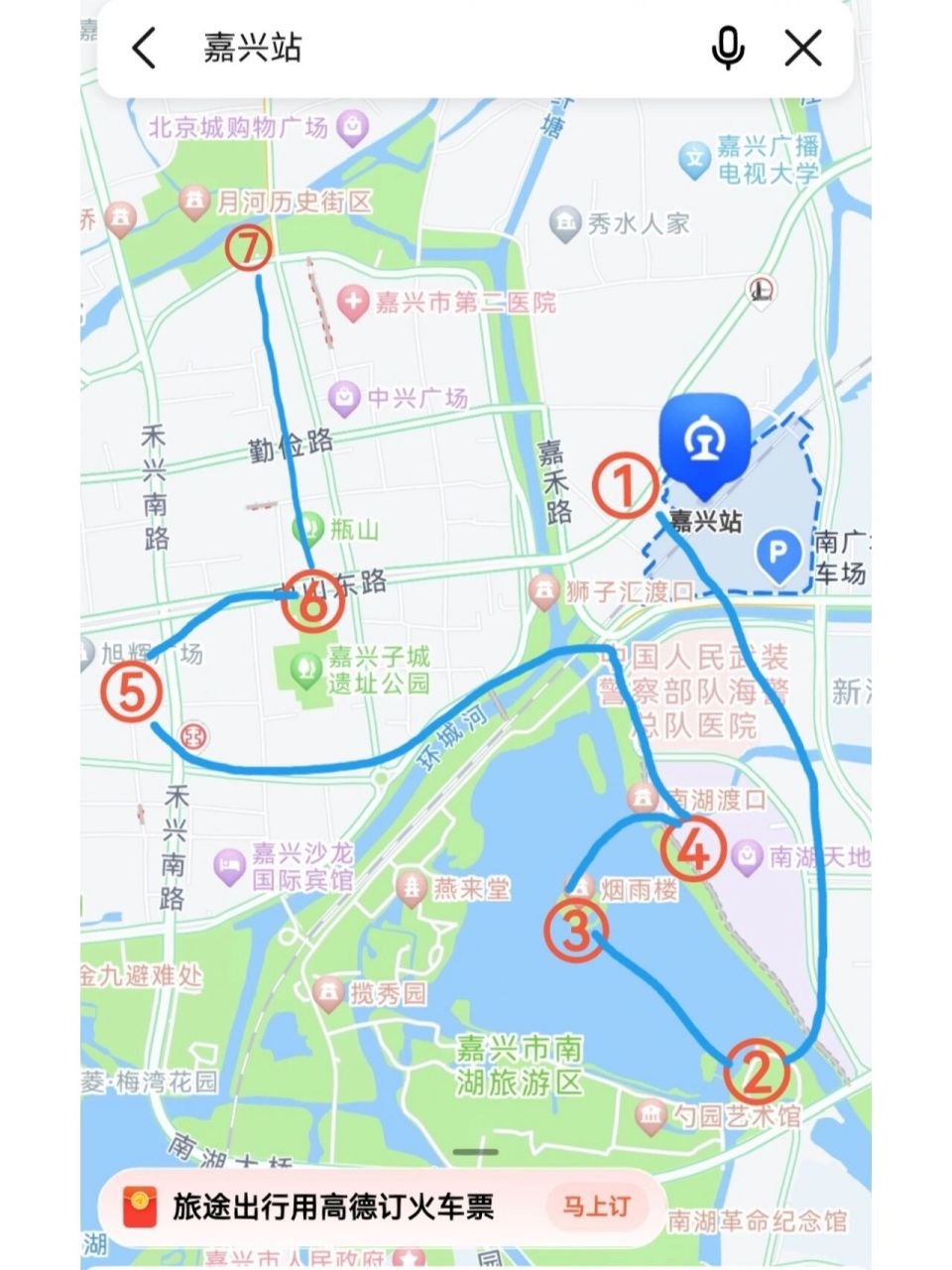This screenshot has height=1270, width=952.
Task: Select marker ⑦ near 月河历史街区
Action: click(x=251, y=248)
